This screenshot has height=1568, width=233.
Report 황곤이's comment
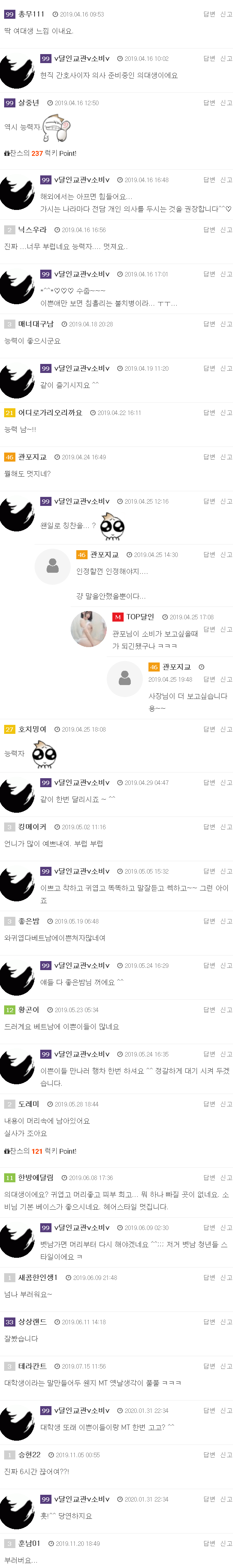coord(226,1009)
